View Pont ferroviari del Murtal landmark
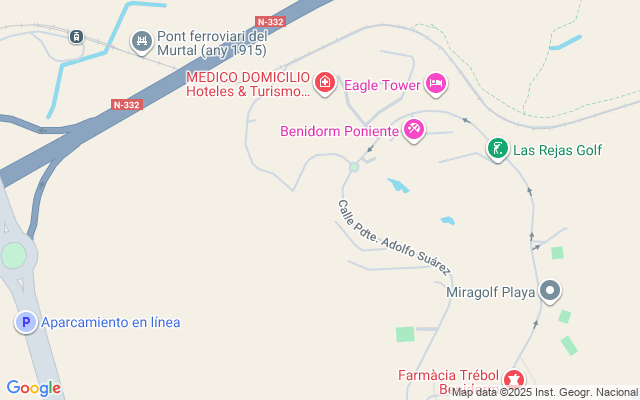Viewport: 640px width, 400px height. pos(142,41)
